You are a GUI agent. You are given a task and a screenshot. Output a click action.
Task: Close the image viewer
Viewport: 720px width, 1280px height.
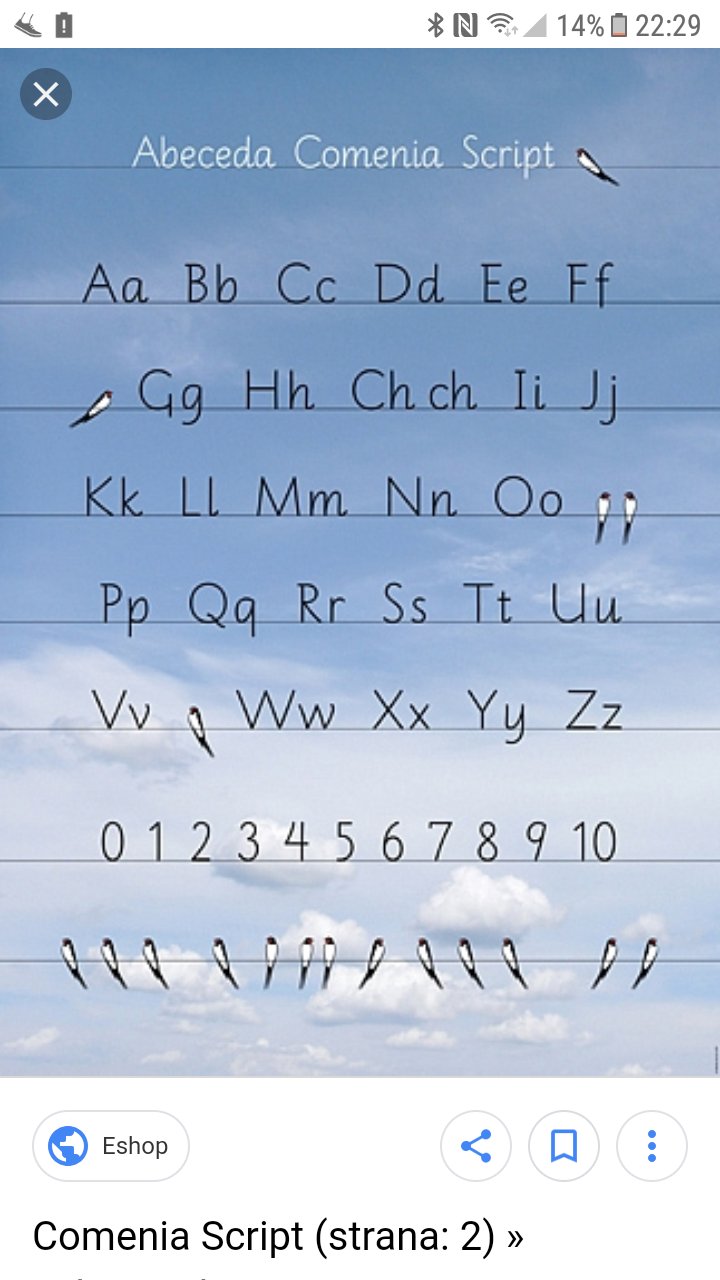(x=46, y=95)
